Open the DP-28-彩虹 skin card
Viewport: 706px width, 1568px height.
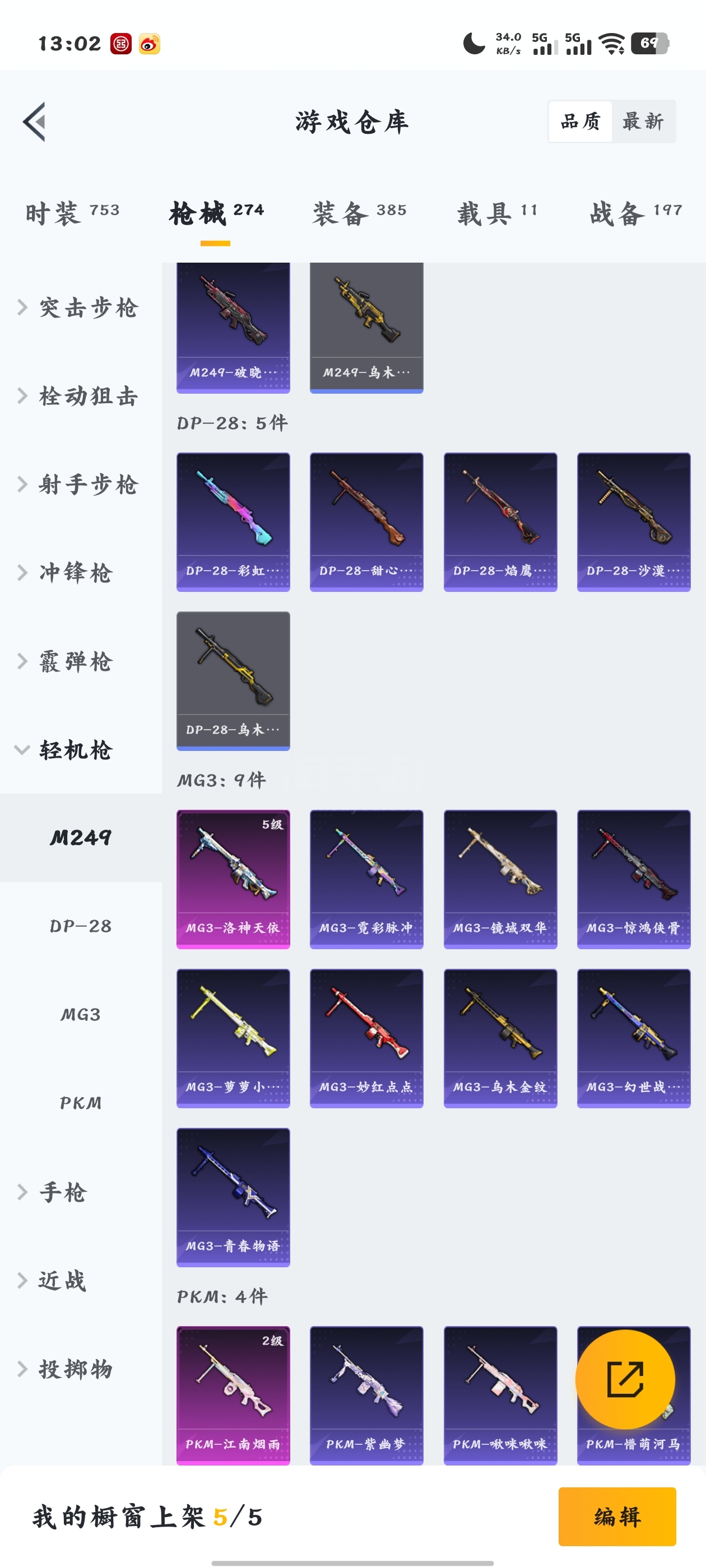pyautogui.click(x=233, y=522)
